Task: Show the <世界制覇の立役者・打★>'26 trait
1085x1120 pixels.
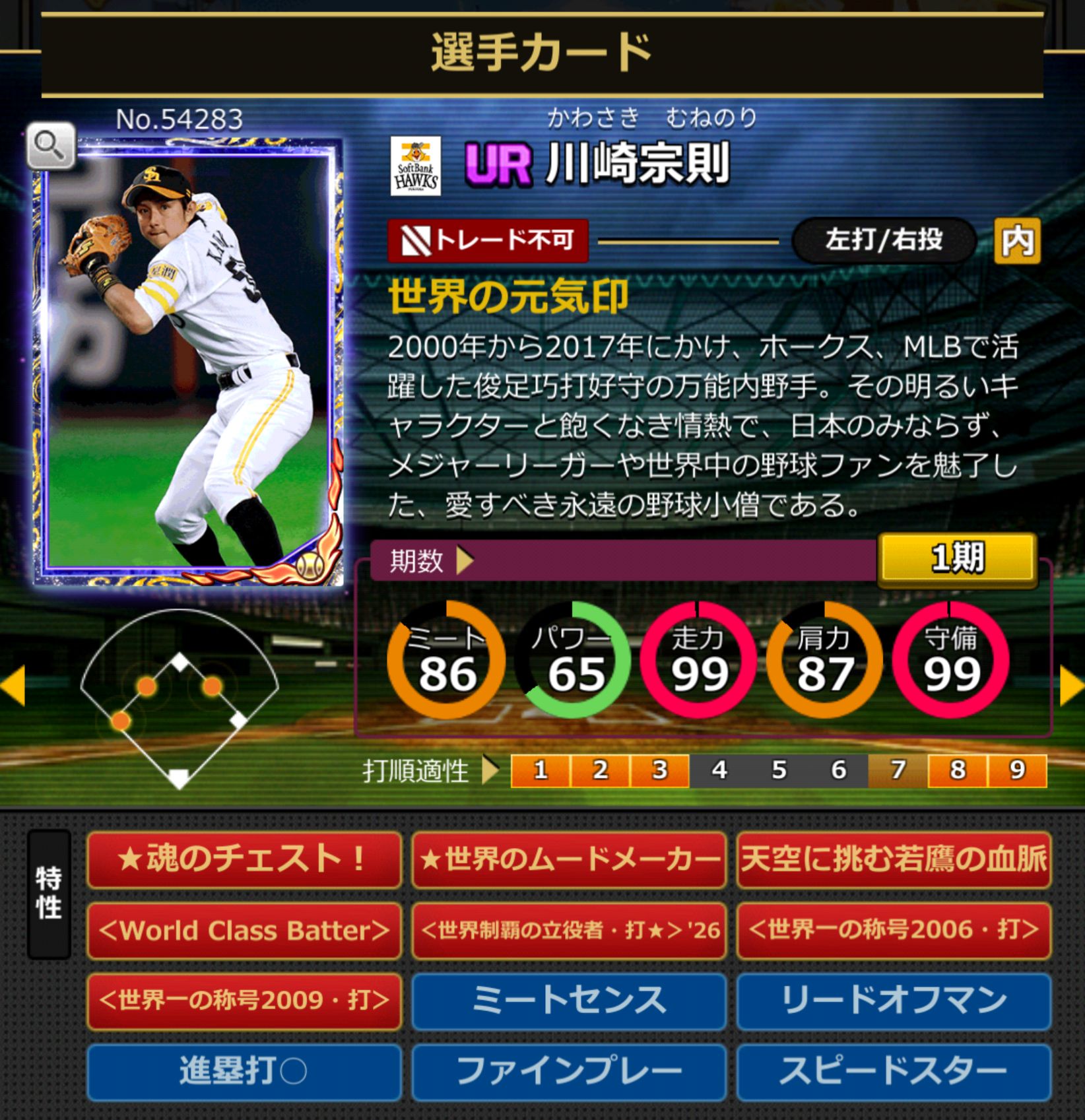Action: tap(568, 930)
